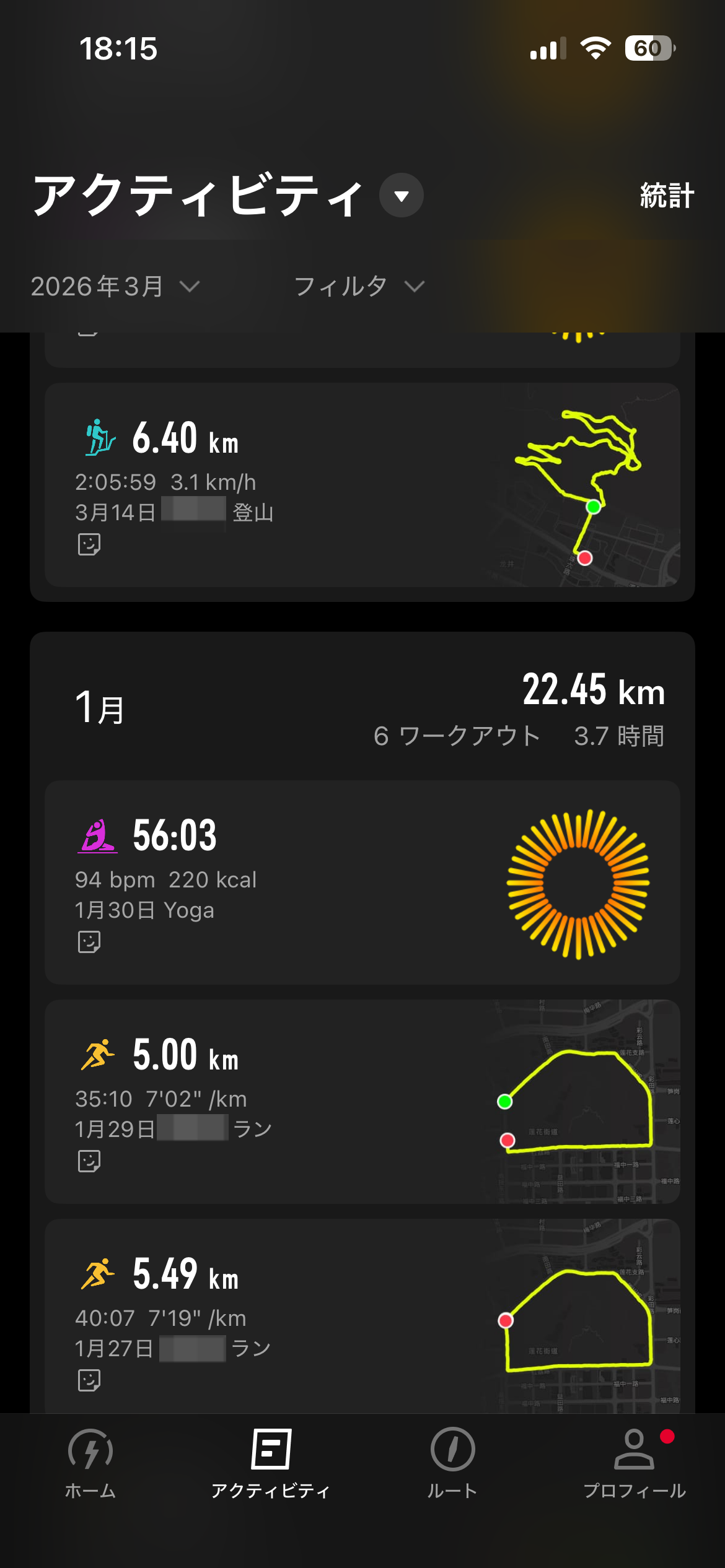Open the 5.00 km run on 1月29日
Screen dimensions: 725x1568
tap(362, 1102)
